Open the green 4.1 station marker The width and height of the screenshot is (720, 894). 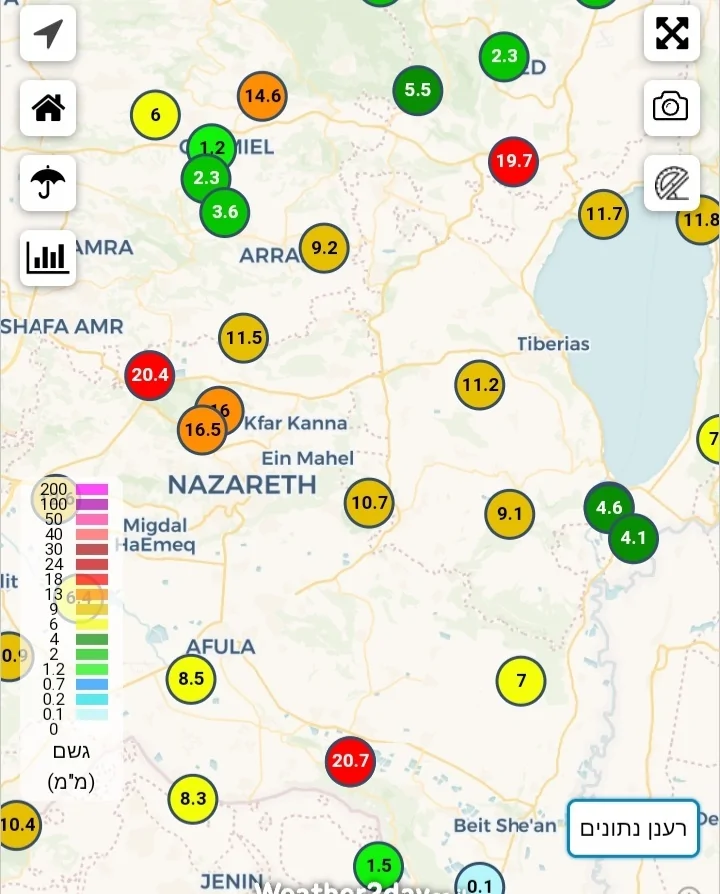click(634, 538)
